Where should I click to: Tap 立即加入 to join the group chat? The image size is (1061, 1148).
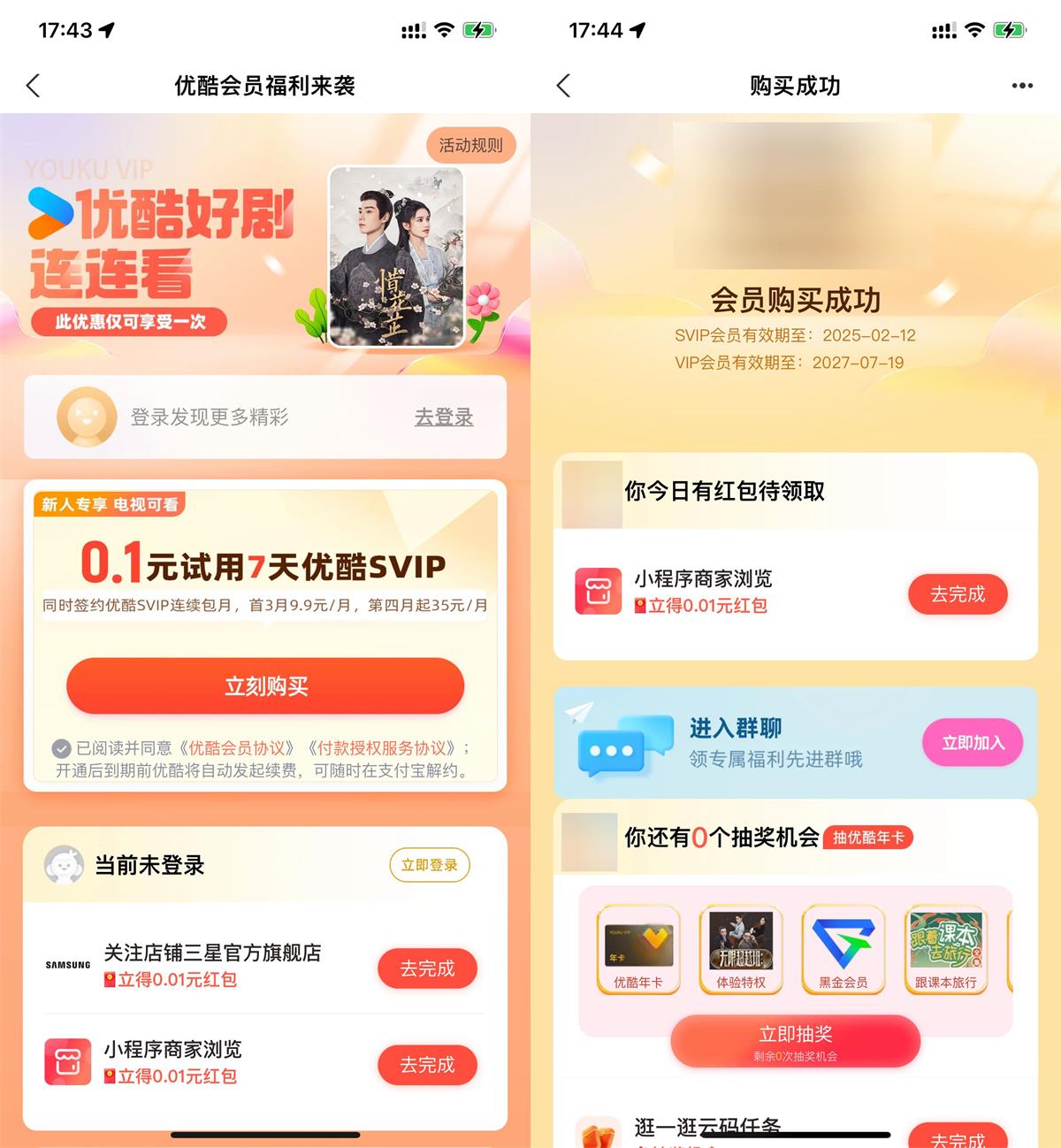[x=973, y=743]
